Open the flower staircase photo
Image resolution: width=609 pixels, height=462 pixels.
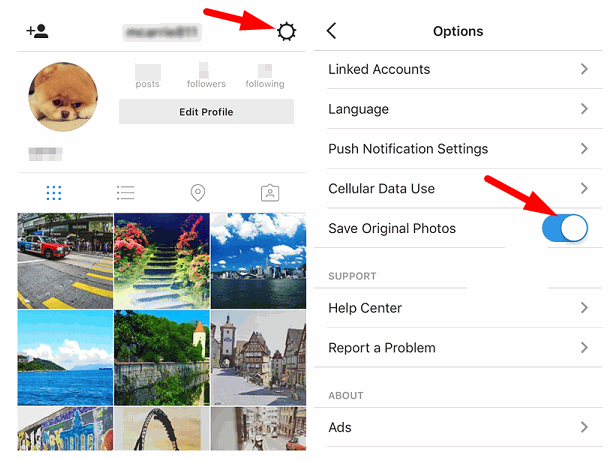[x=161, y=259]
